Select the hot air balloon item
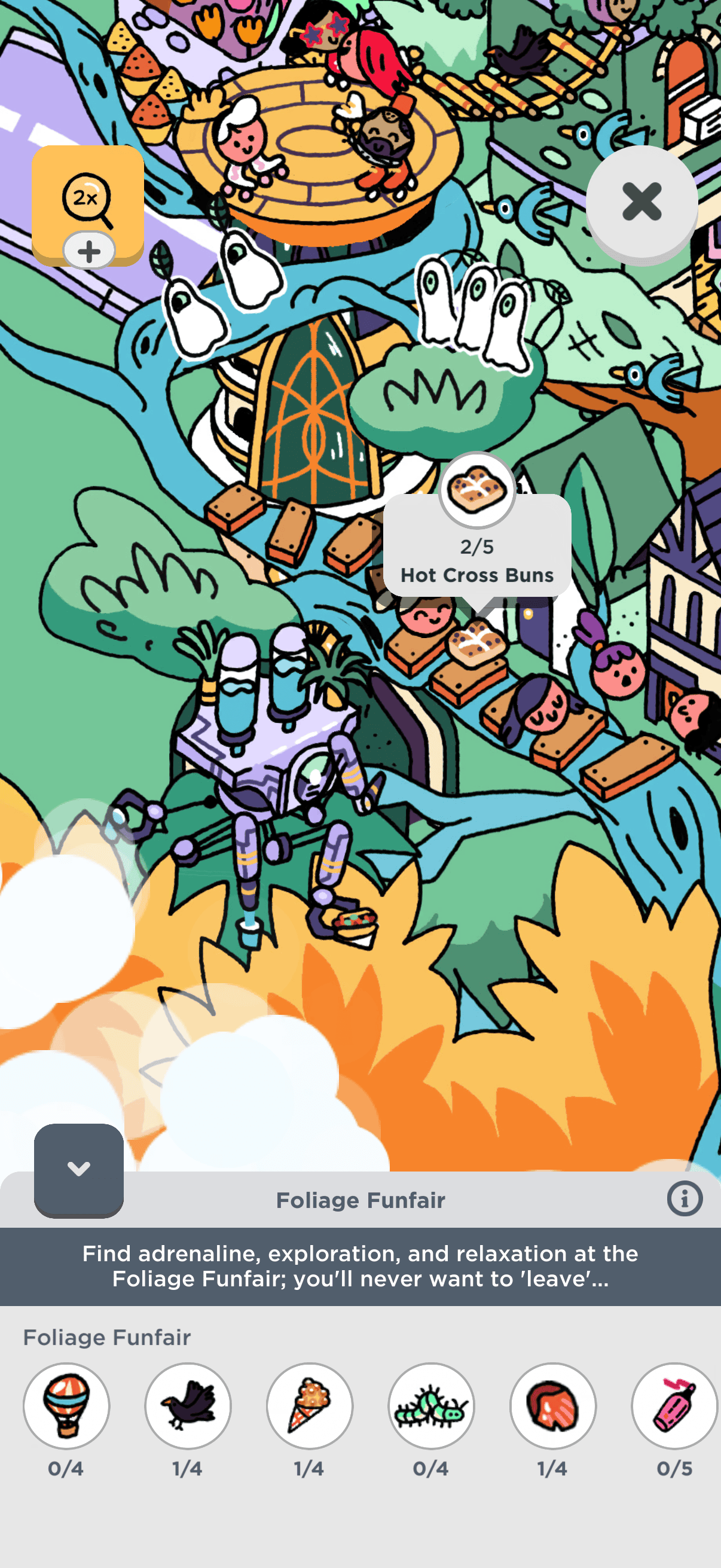This screenshot has height=1568, width=721. point(66,1405)
